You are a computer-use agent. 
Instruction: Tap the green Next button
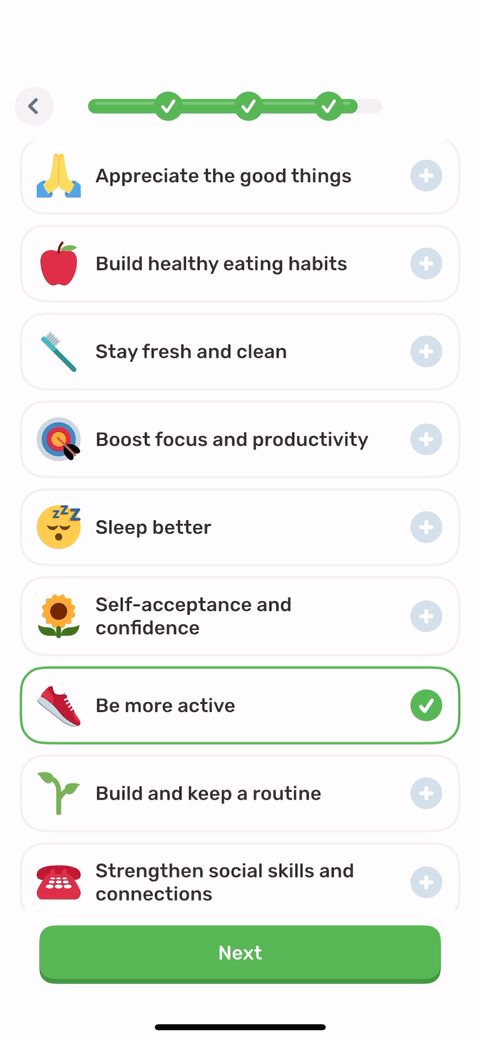(x=240, y=954)
